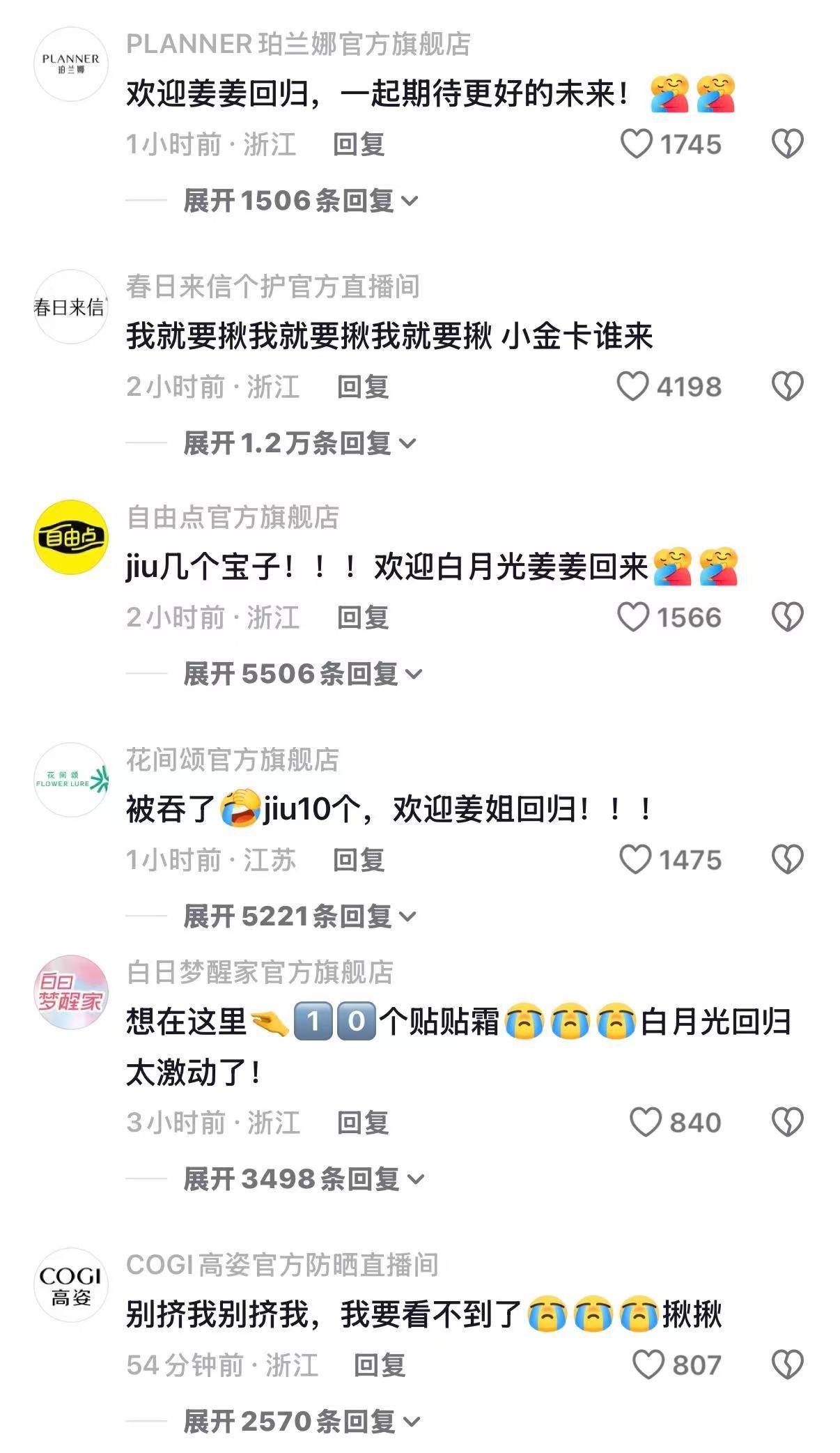Reply to COGI高姿官方防晒直播间's comment
The image size is (840, 1453).
coord(380,1365)
